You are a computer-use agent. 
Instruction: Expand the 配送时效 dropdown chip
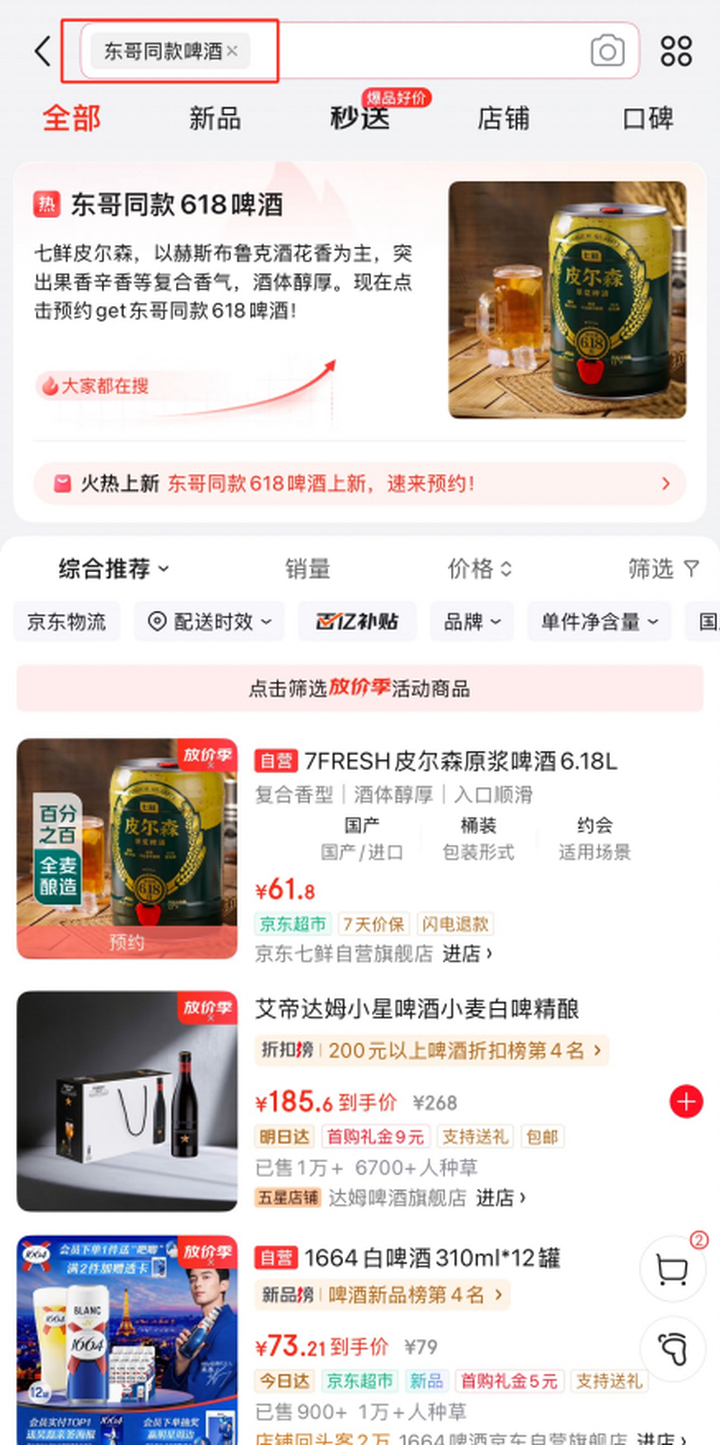(210, 622)
